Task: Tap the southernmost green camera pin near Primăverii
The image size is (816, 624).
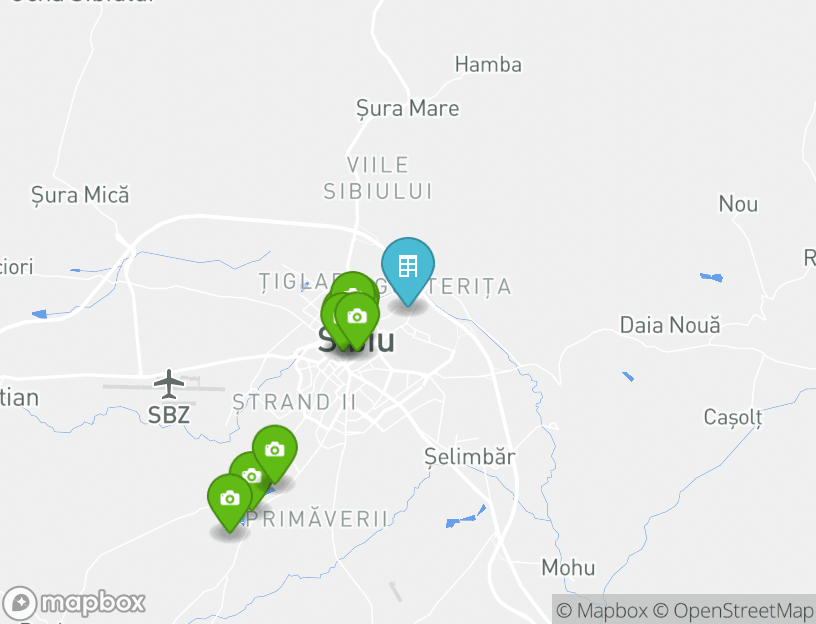Action: [x=229, y=498]
